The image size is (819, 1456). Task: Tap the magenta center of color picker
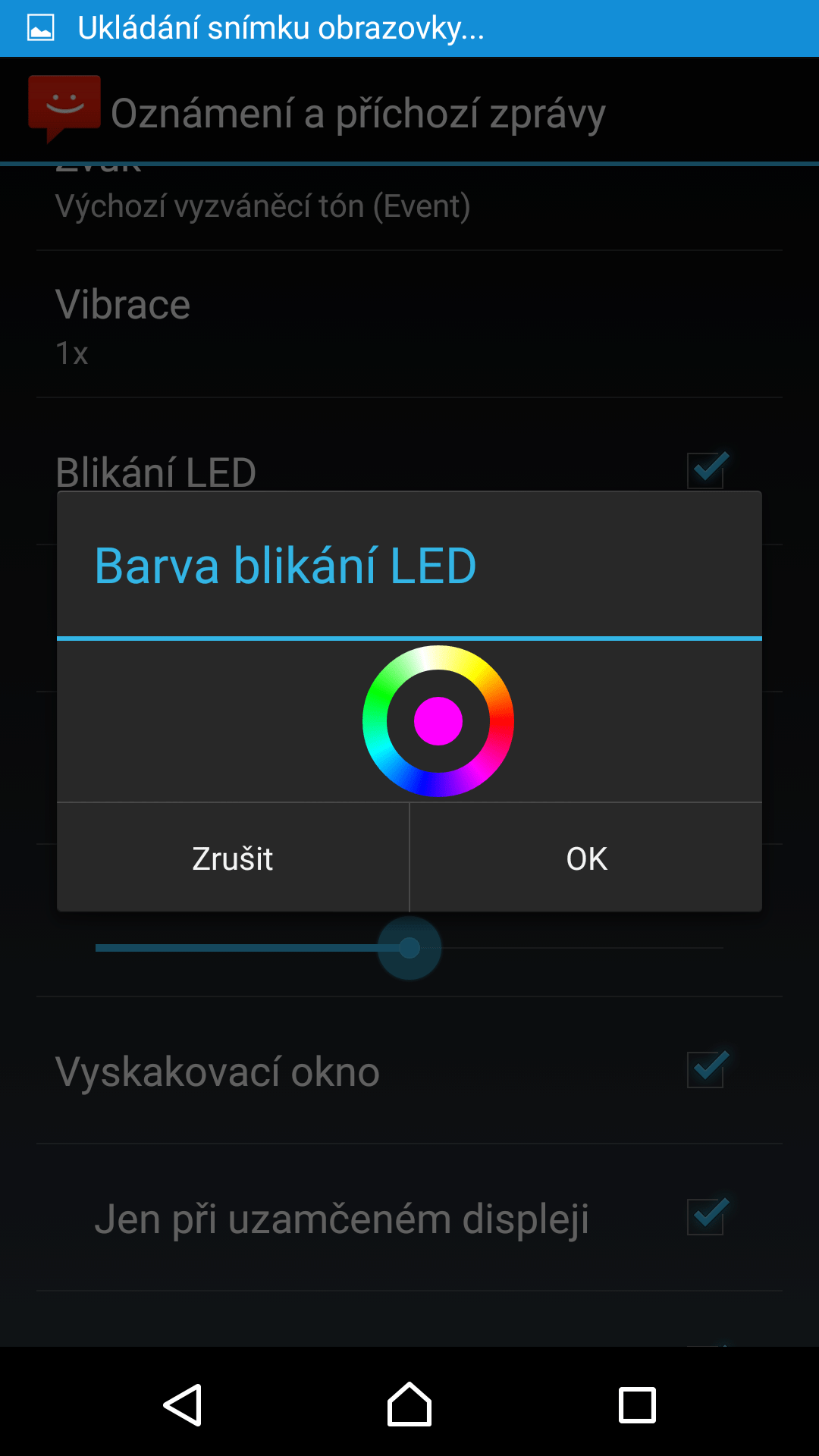[438, 721]
